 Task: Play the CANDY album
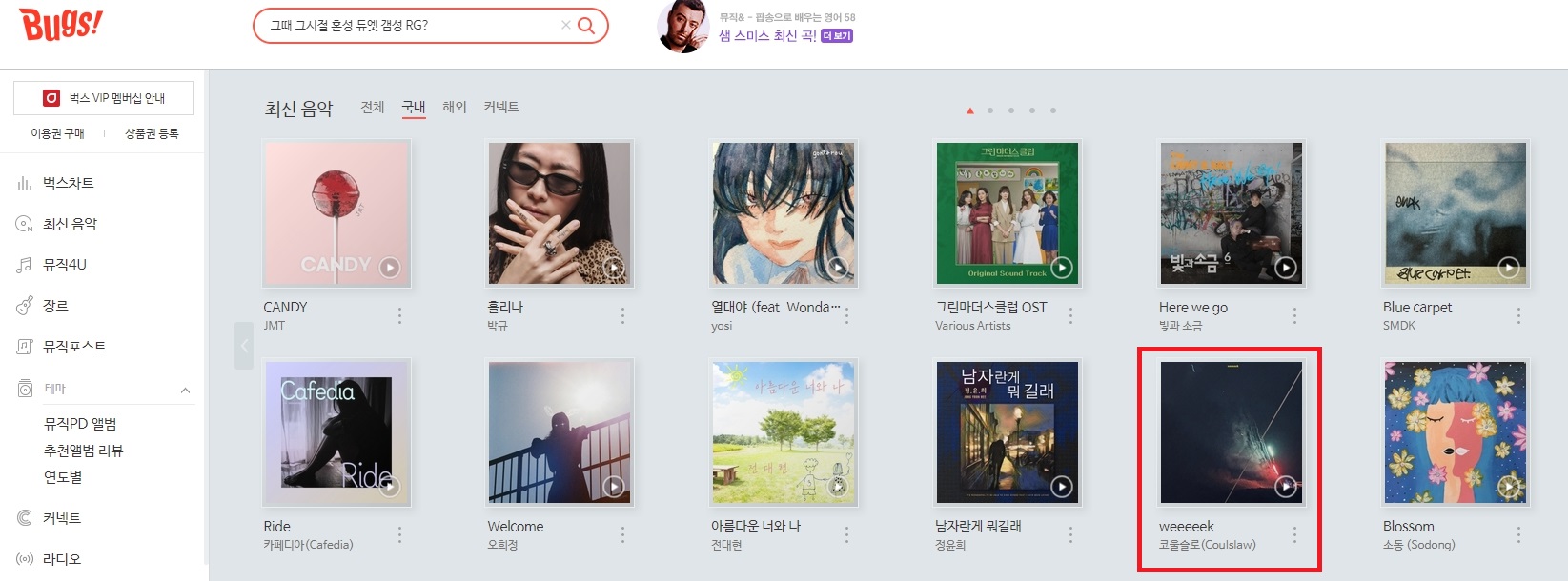coord(390,268)
